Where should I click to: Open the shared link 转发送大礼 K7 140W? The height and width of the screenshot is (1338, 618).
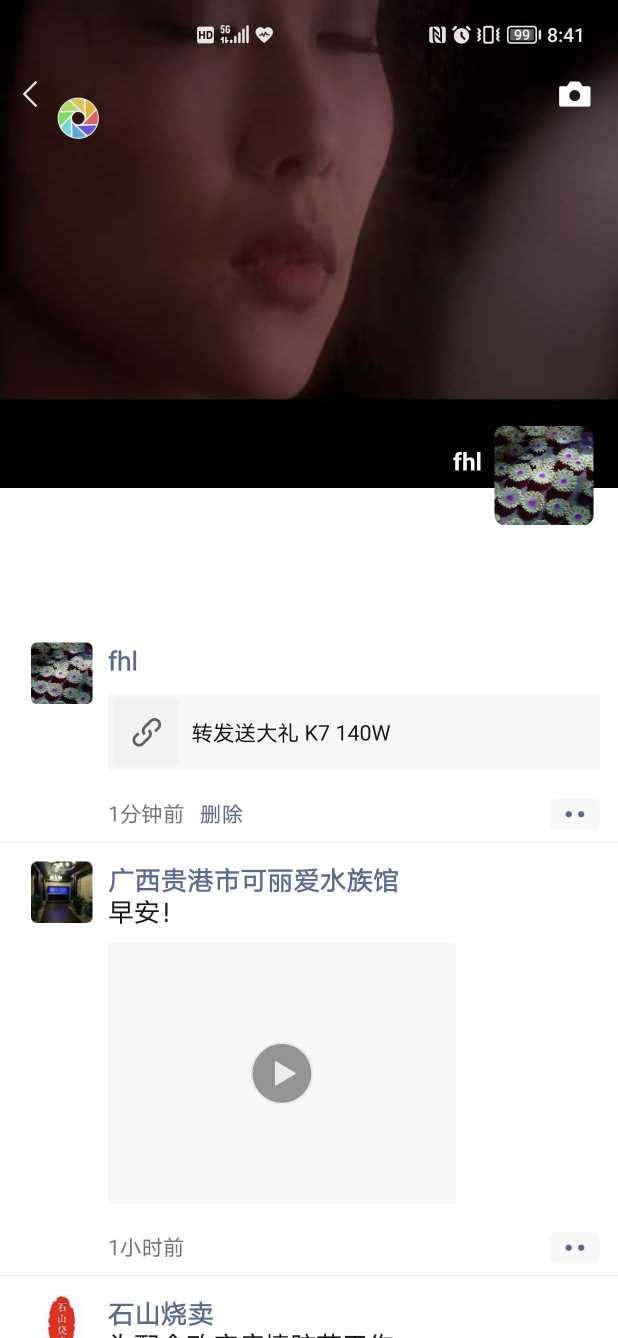(354, 732)
